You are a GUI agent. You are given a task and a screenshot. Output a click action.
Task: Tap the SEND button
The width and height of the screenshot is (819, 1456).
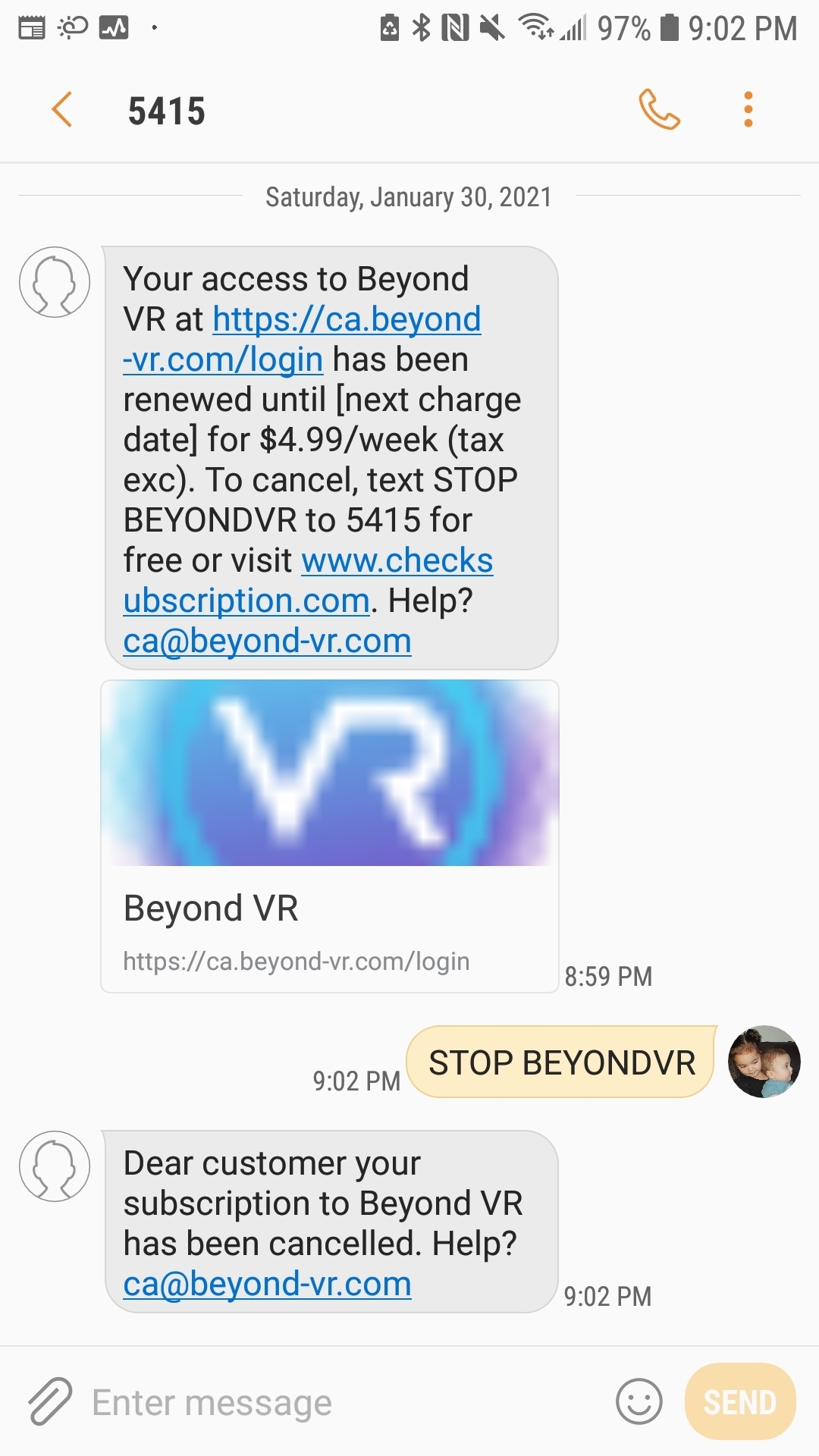pos(740,1401)
